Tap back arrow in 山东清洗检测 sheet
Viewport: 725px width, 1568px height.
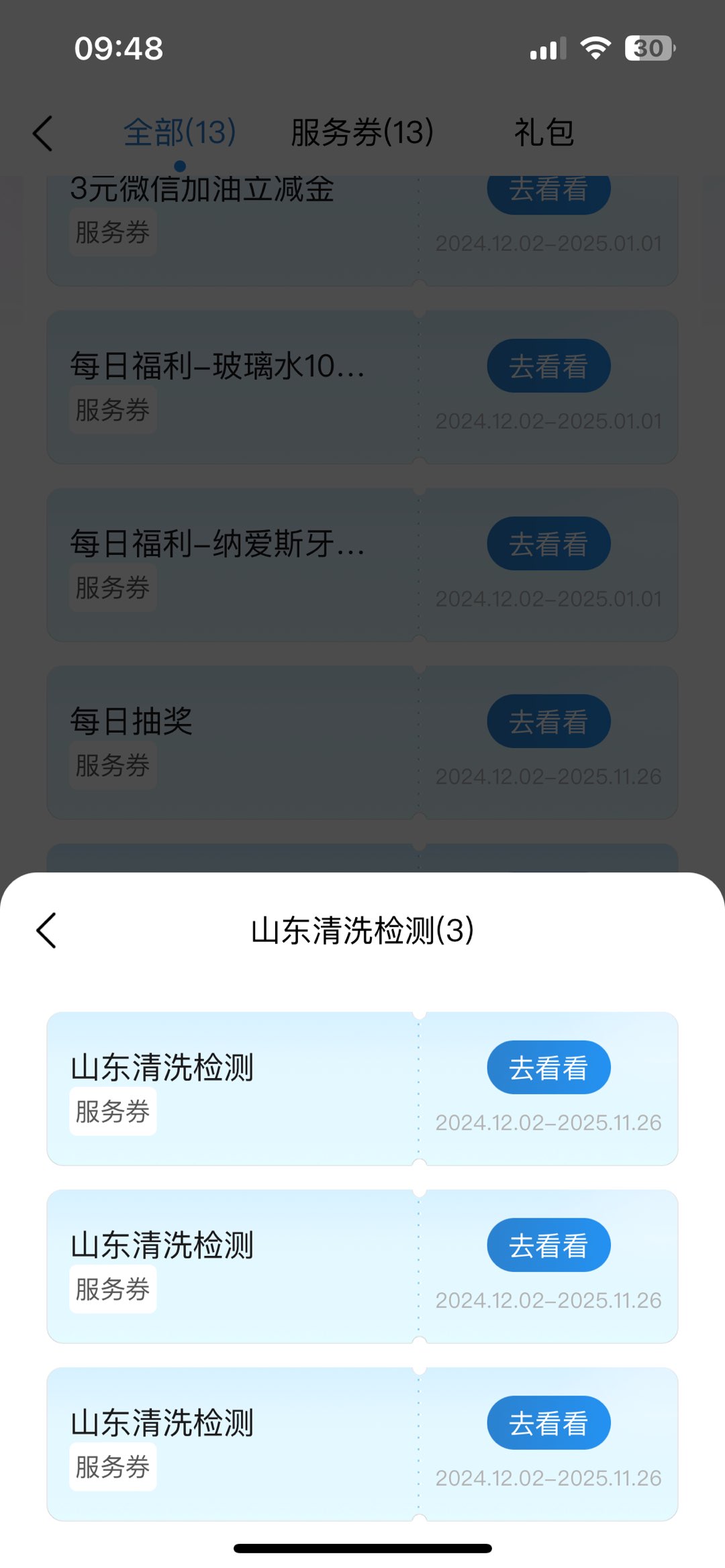pos(46,931)
